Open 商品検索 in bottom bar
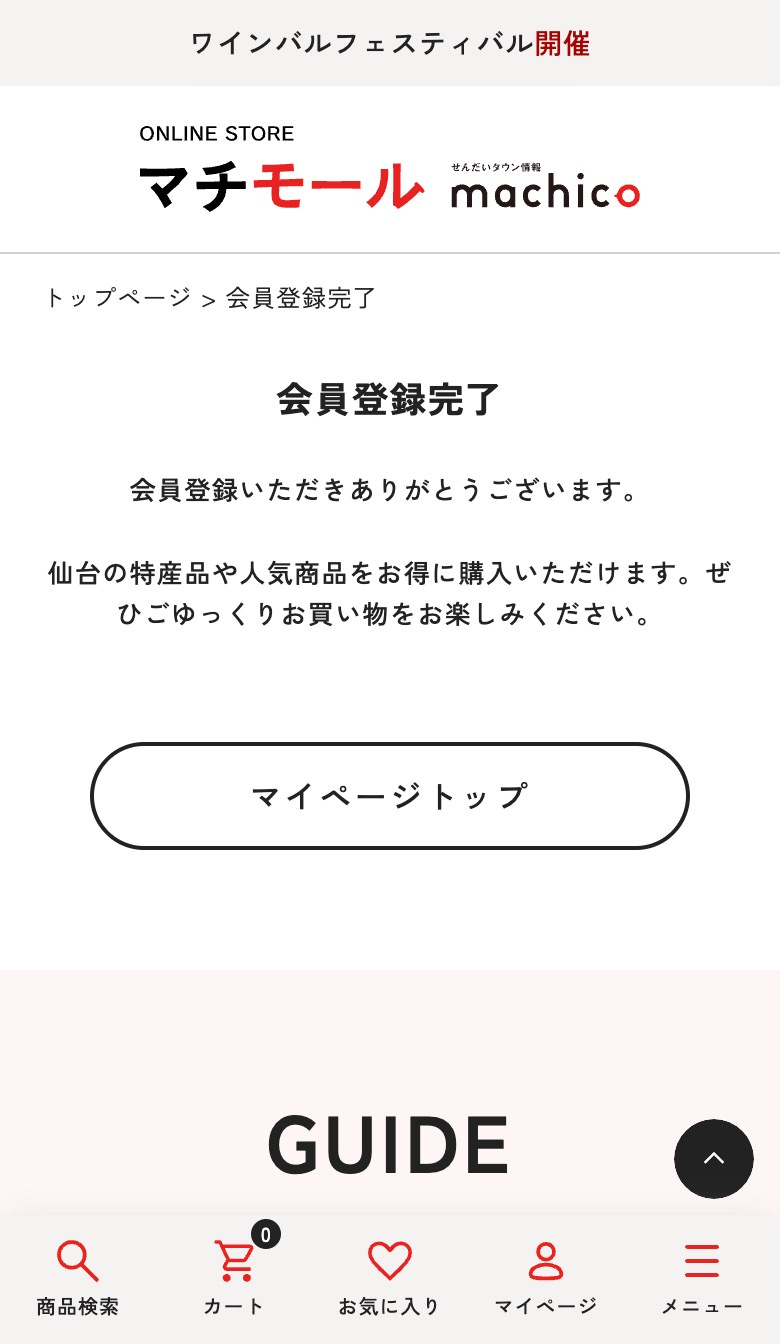Screen dimensions: 780x1344 click(x=78, y=1278)
